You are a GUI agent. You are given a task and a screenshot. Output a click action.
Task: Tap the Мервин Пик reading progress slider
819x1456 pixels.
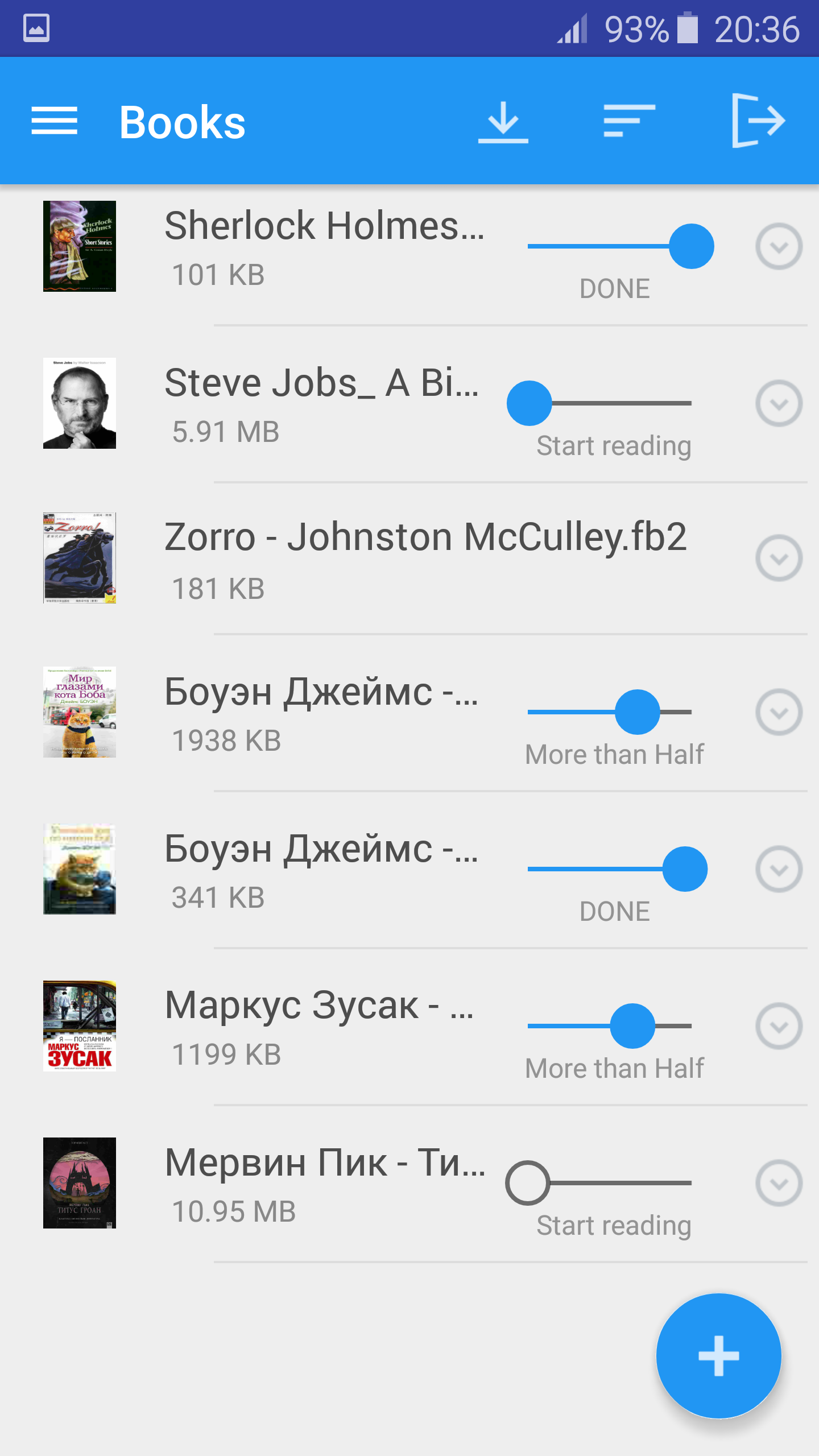609,1183
